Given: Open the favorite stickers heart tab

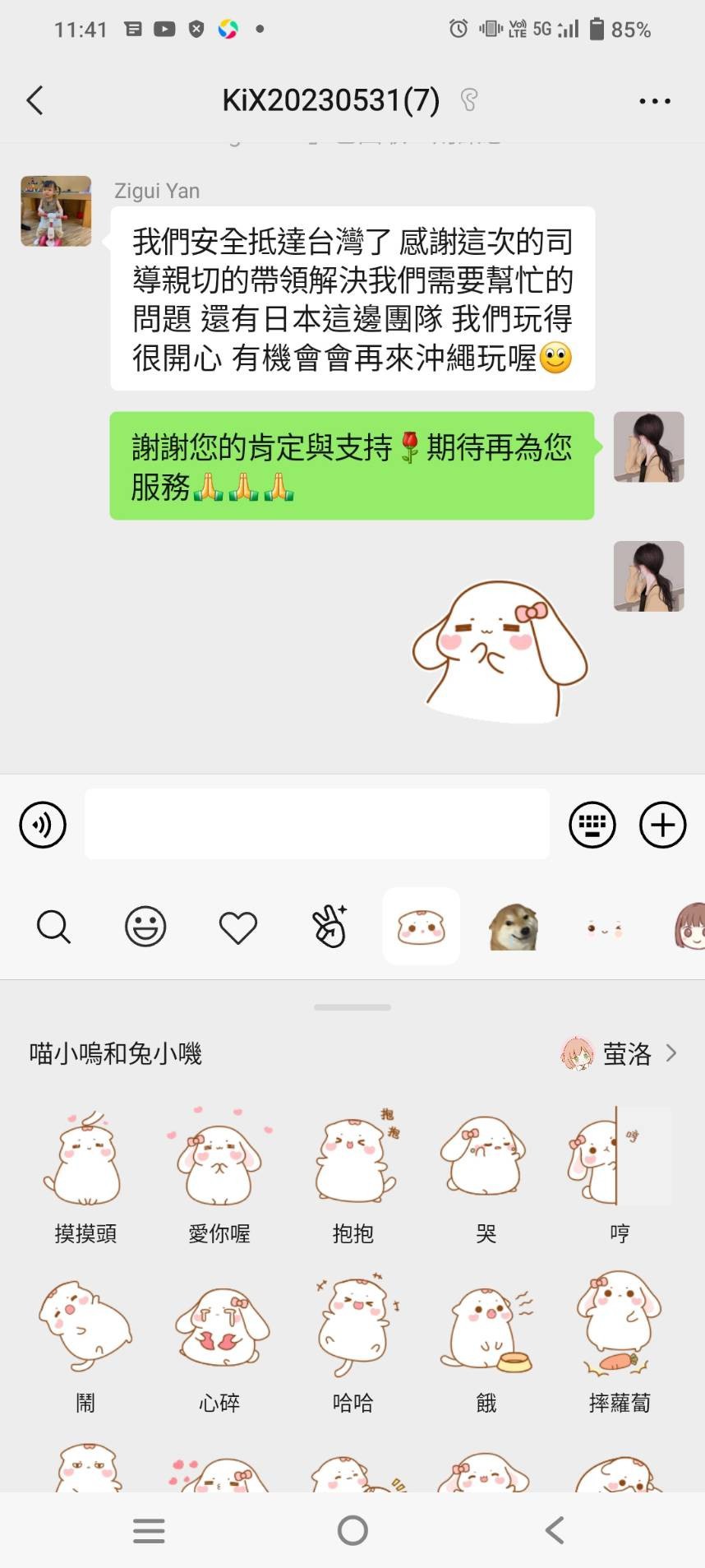Looking at the screenshot, I should click(238, 927).
